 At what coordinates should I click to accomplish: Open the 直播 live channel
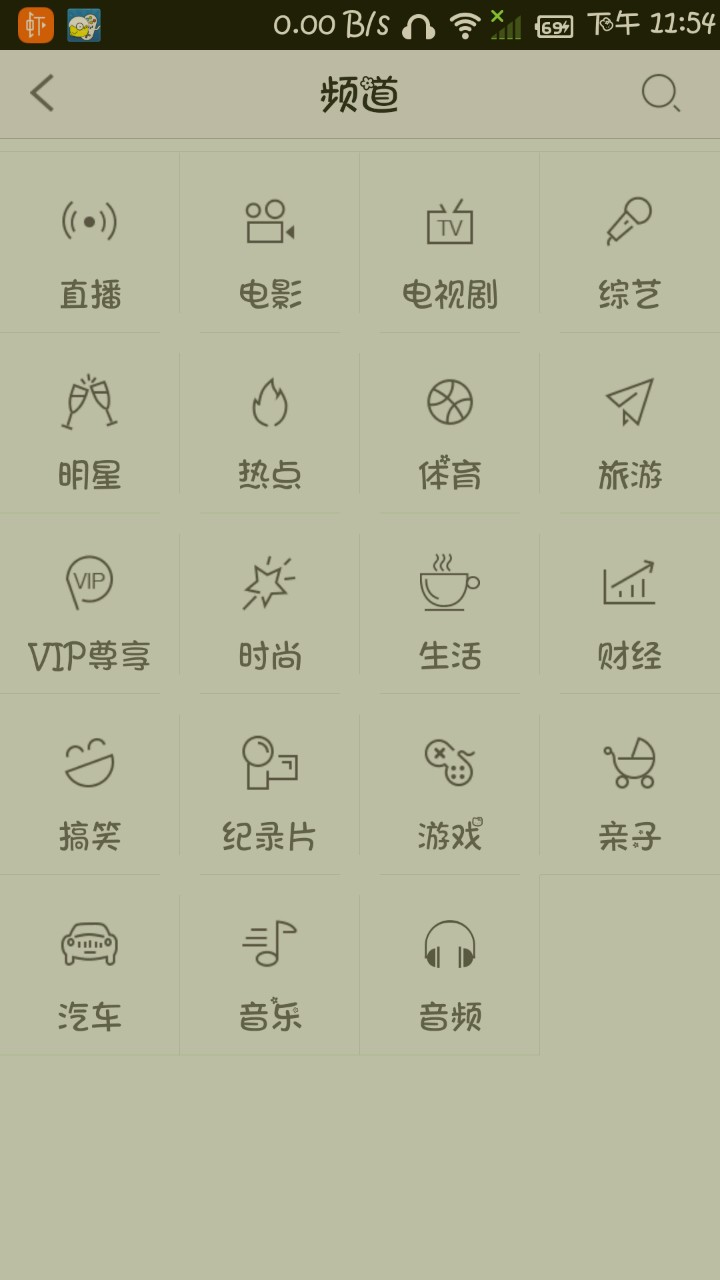[90, 250]
